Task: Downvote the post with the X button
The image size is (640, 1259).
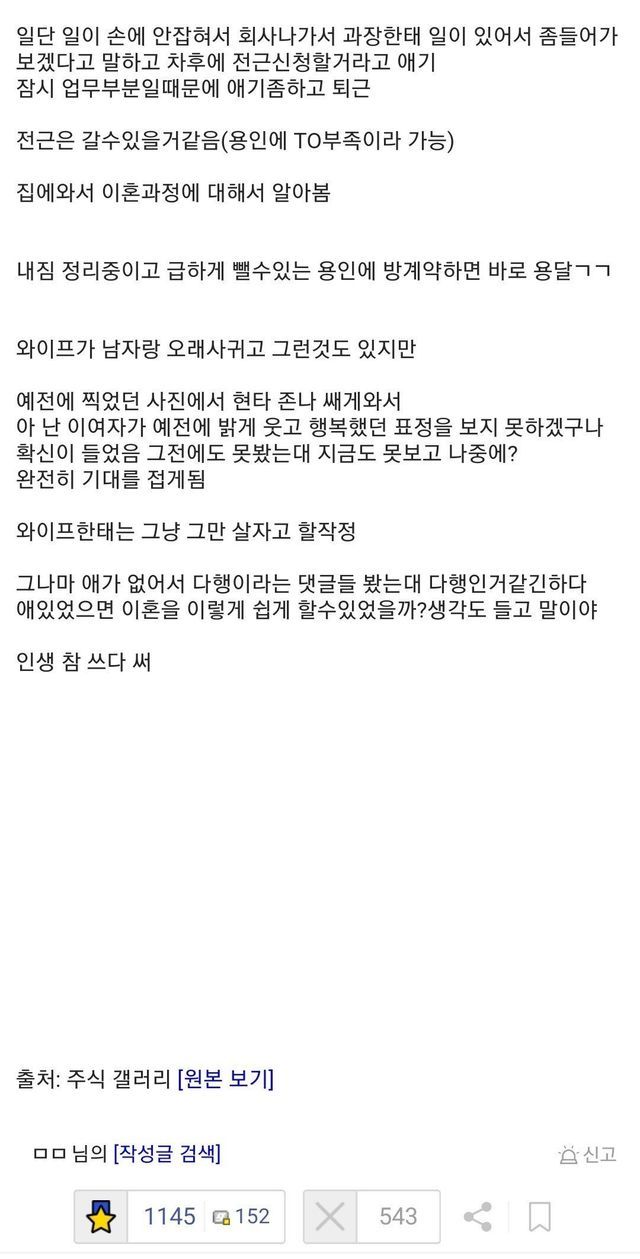Action: click(x=329, y=1216)
